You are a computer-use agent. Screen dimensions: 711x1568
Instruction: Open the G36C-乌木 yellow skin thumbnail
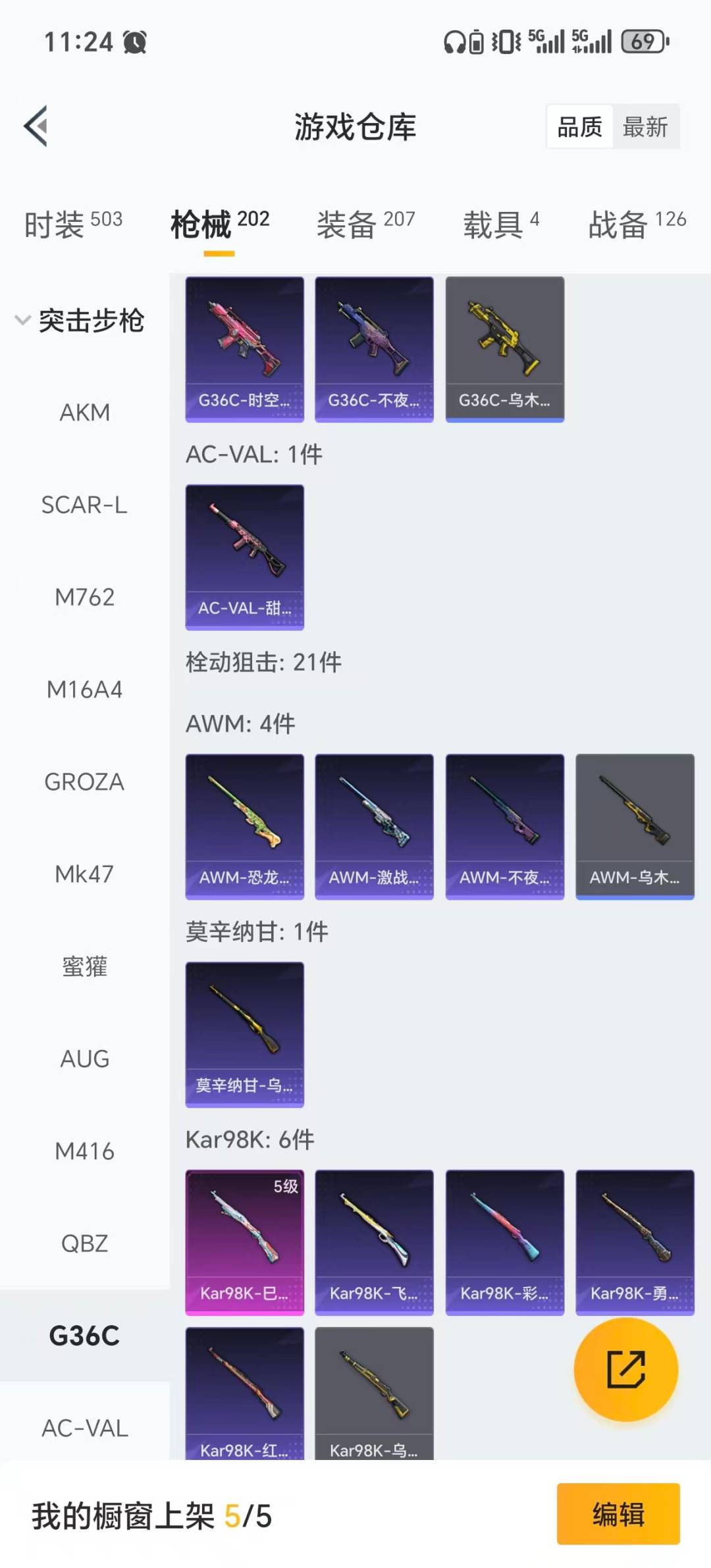pos(504,347)
